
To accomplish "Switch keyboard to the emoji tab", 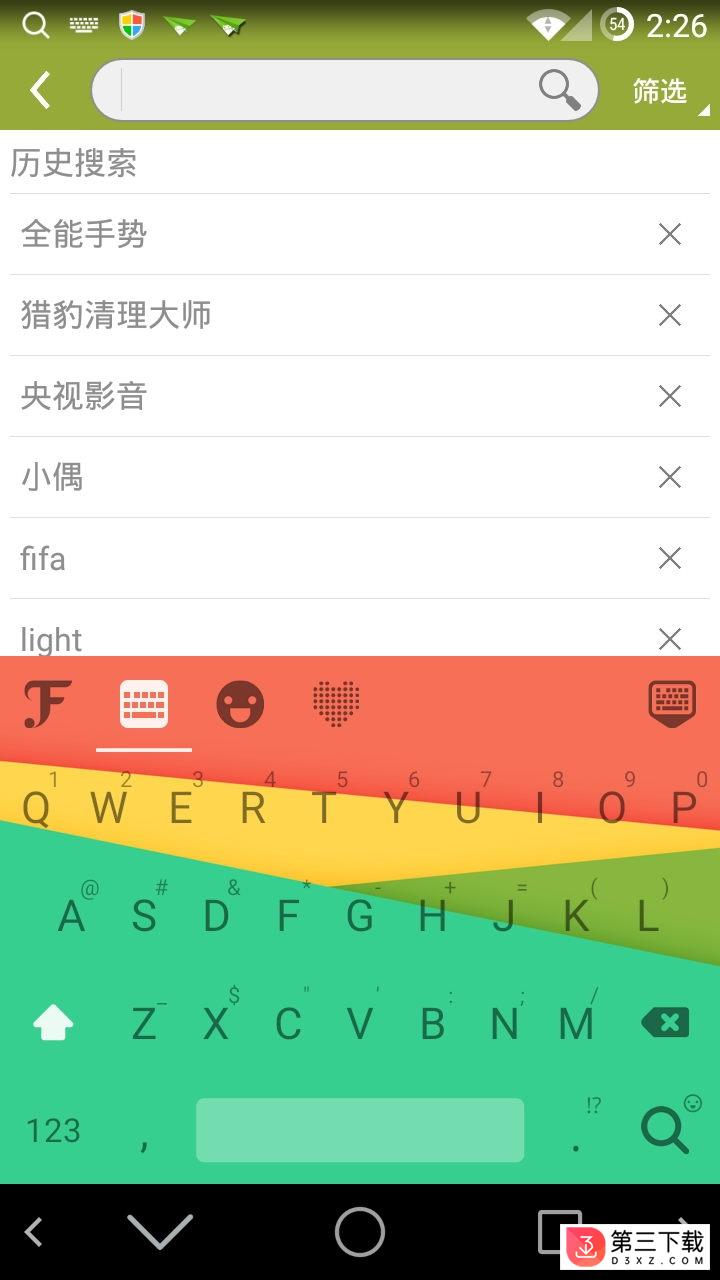I will pos(240,704).
